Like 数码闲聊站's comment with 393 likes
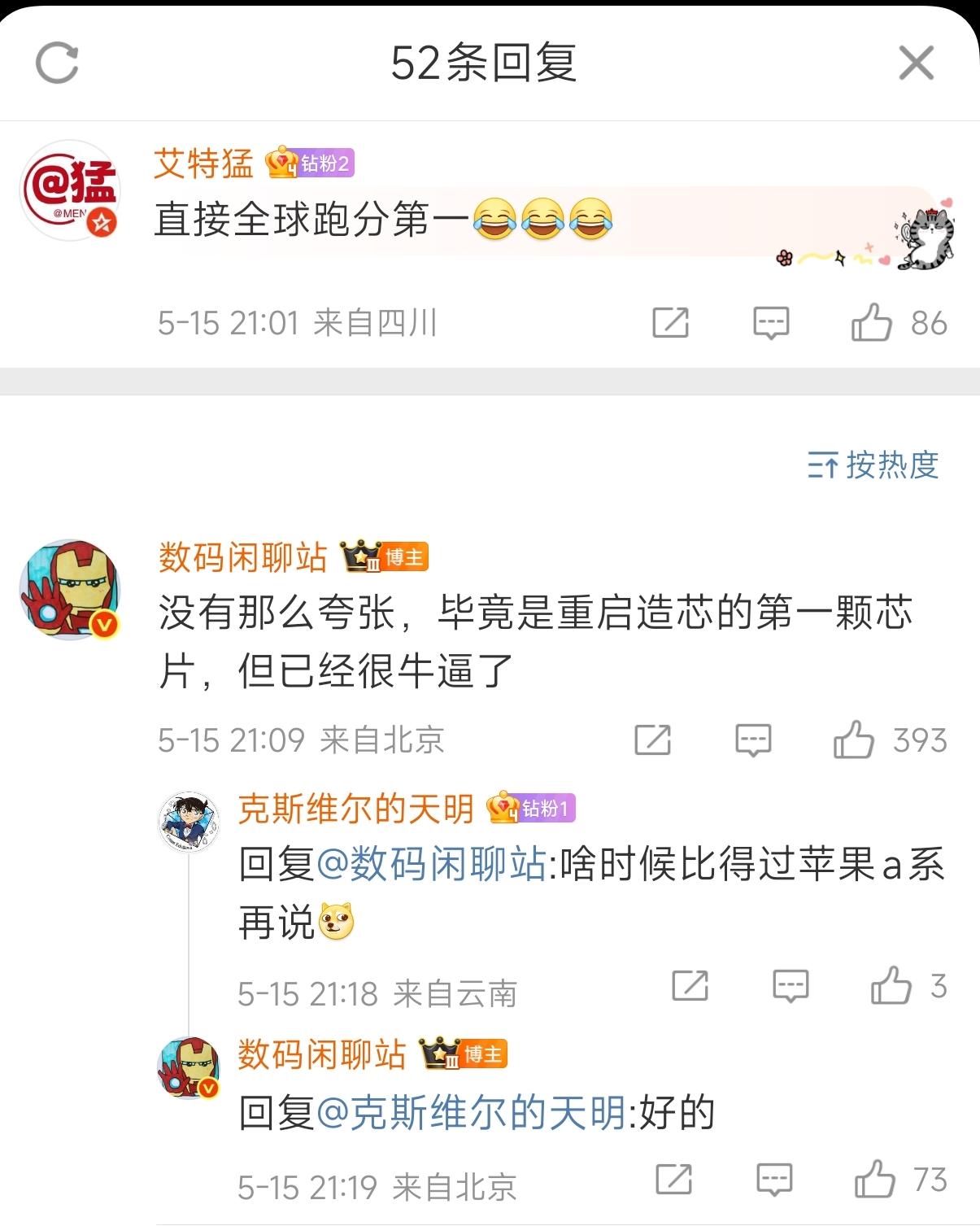980x1226 pixels. (853, 740)
